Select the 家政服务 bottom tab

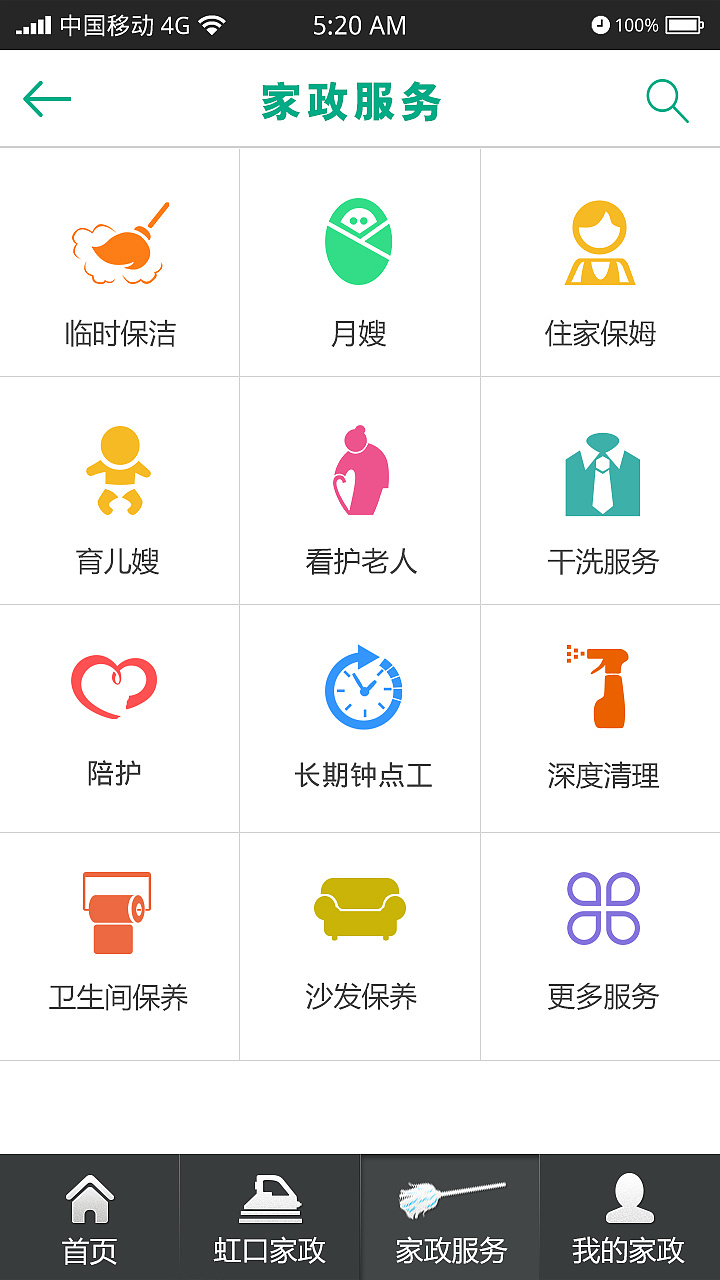point(450,1215)
